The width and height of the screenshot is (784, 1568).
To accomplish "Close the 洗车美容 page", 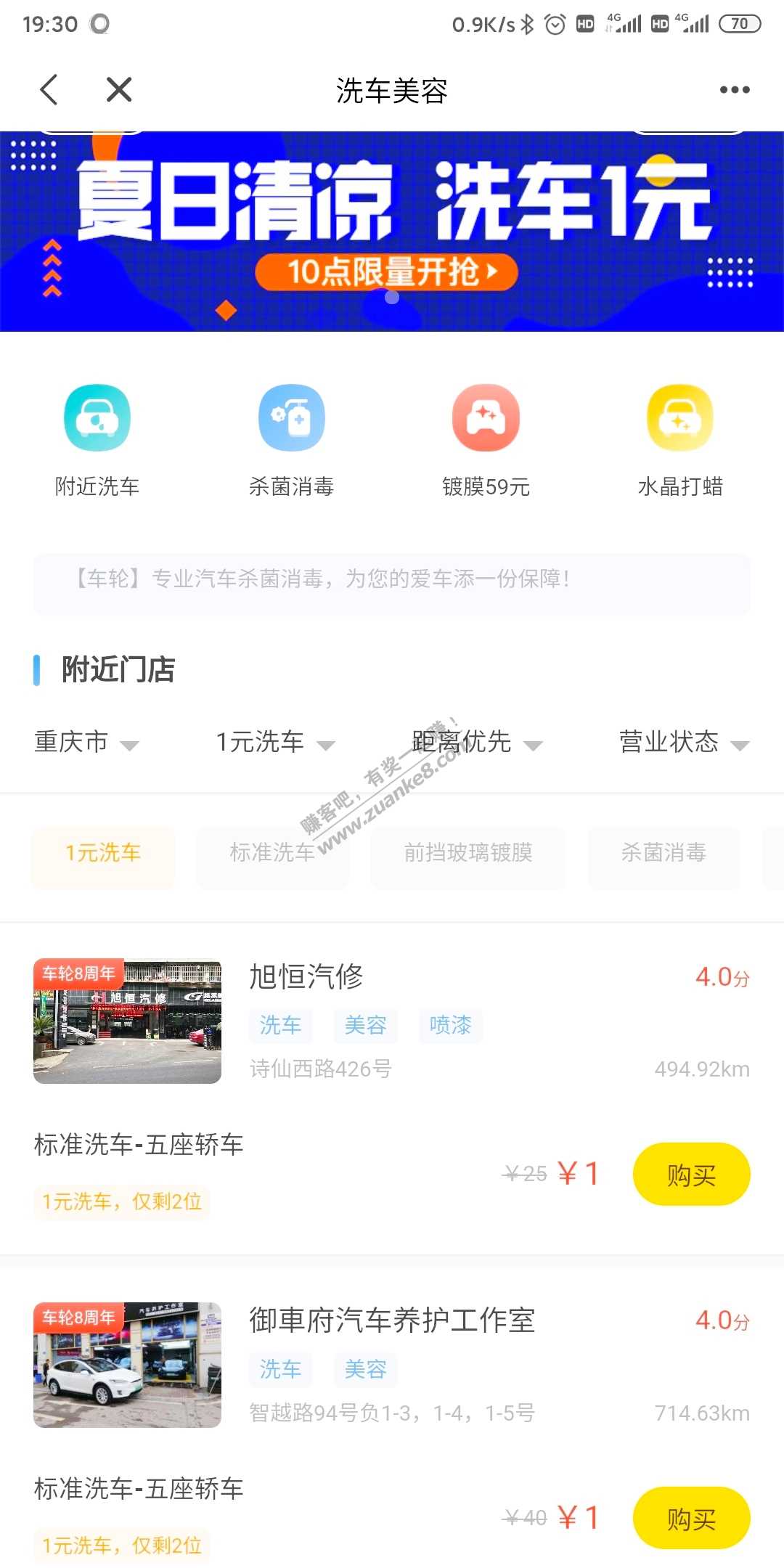I will click(x=119, y=90).
